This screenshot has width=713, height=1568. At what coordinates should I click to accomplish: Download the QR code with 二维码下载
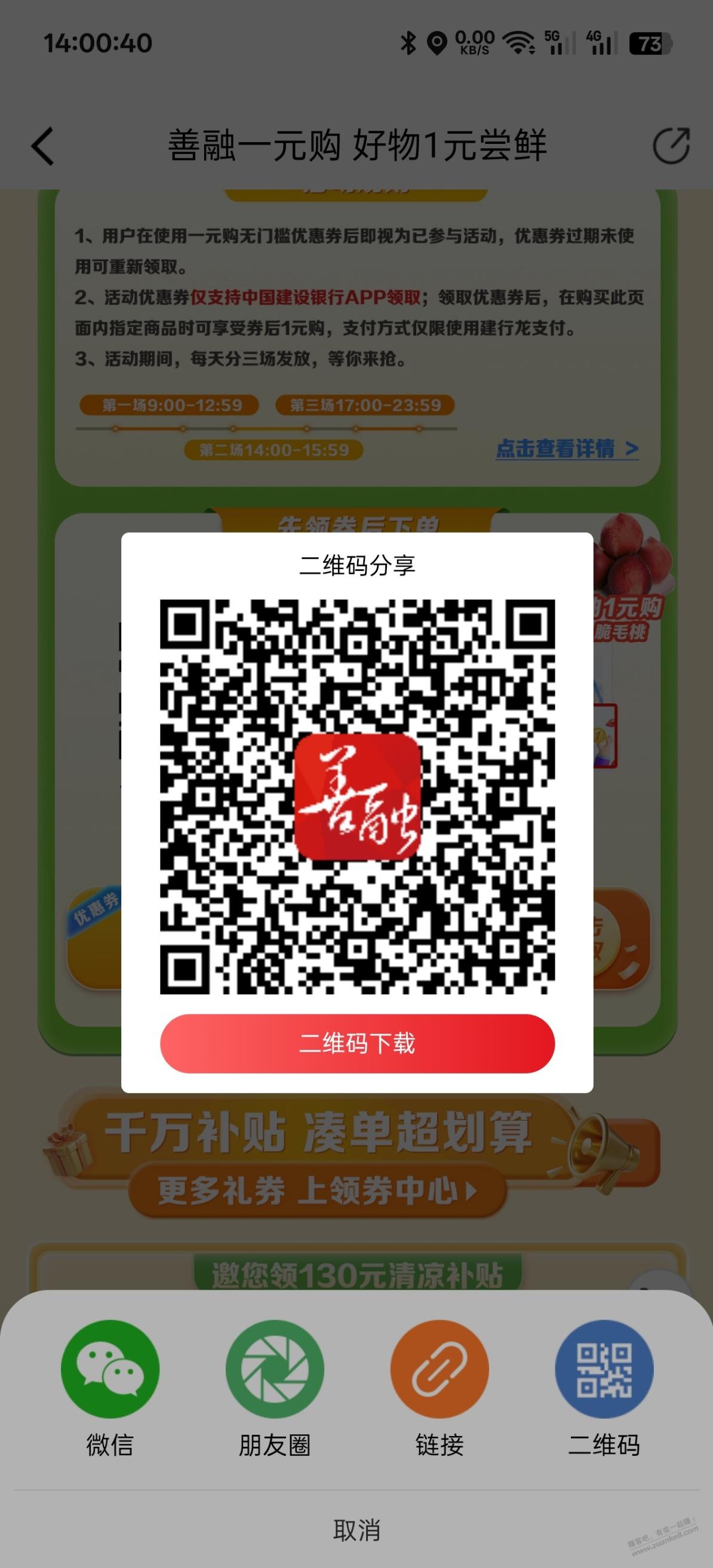click(357, 1043)
